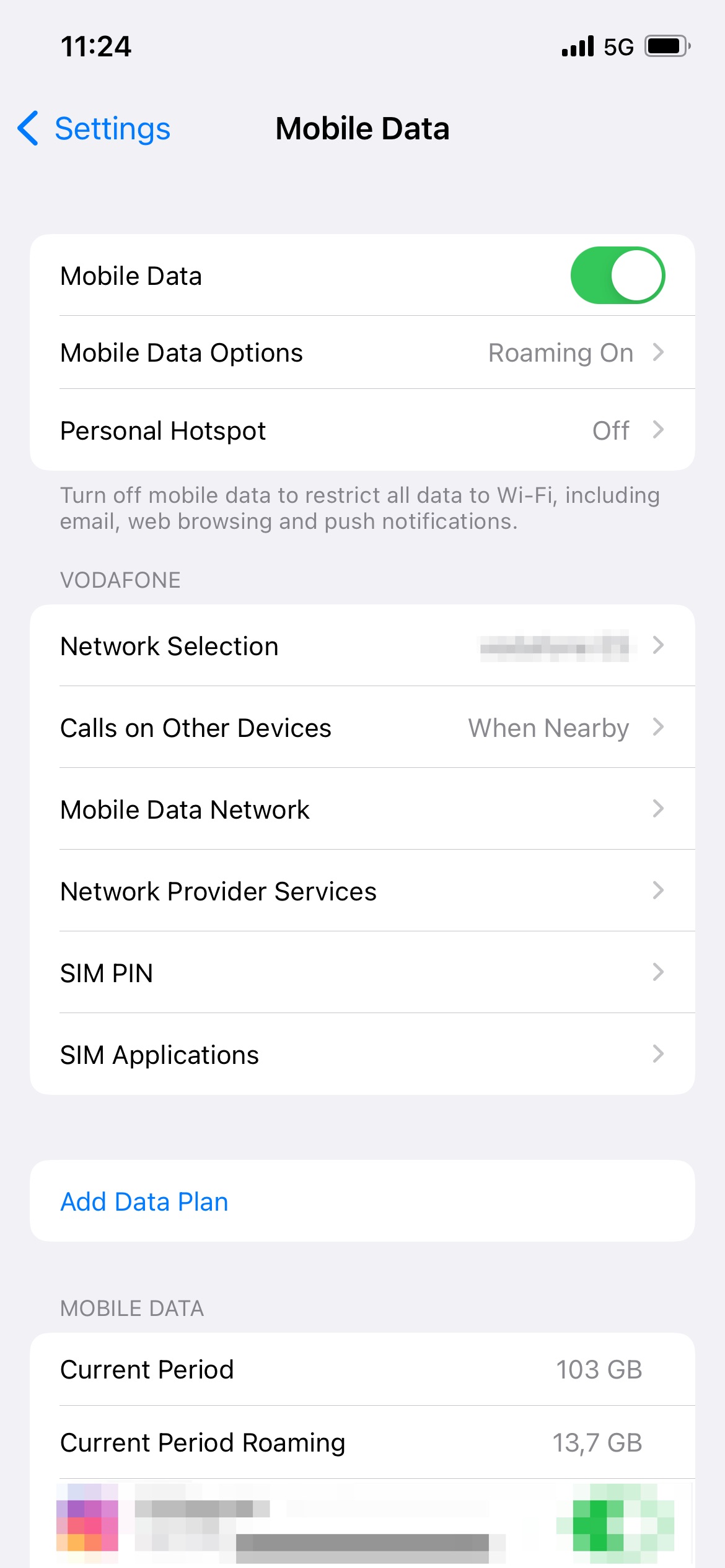
Task: Tap Add Data Plan
Action: click(x=144, y=1201)
